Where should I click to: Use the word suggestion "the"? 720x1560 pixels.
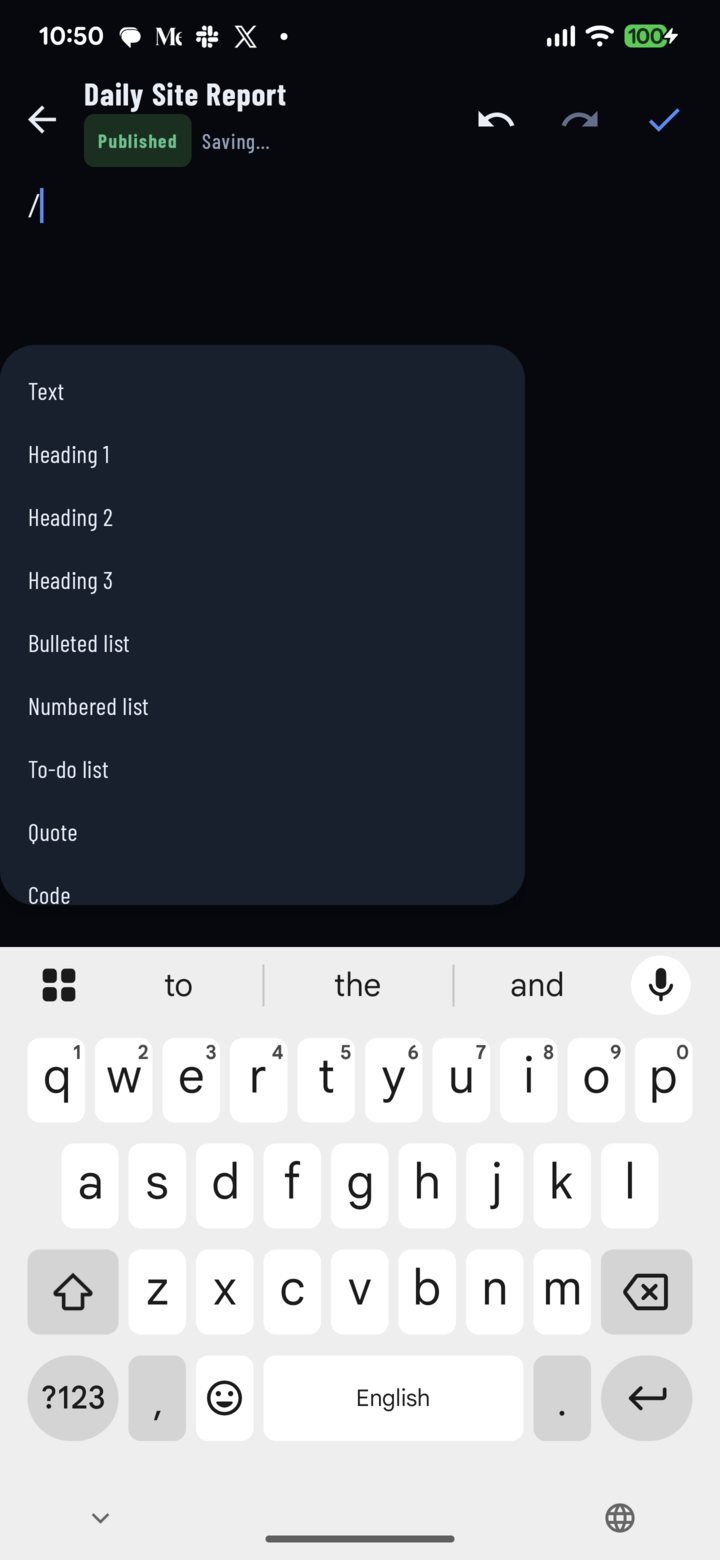tap(358, 985)
